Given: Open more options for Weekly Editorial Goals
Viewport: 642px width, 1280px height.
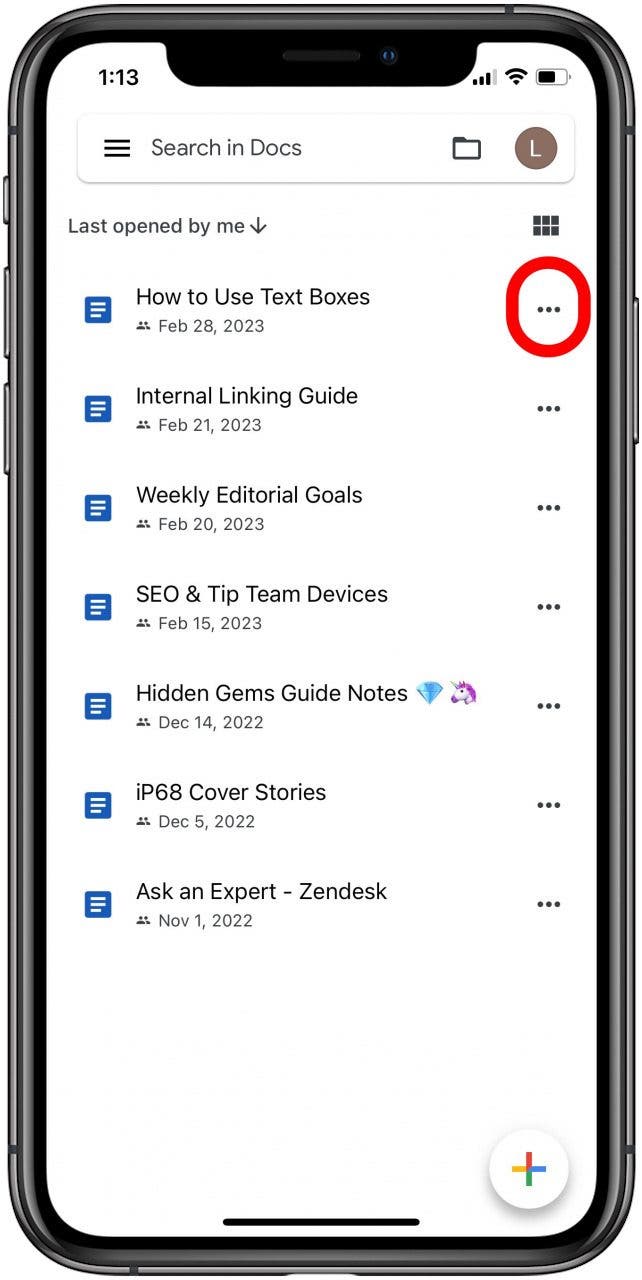Looking at the screenshot, I should point(548,508).
